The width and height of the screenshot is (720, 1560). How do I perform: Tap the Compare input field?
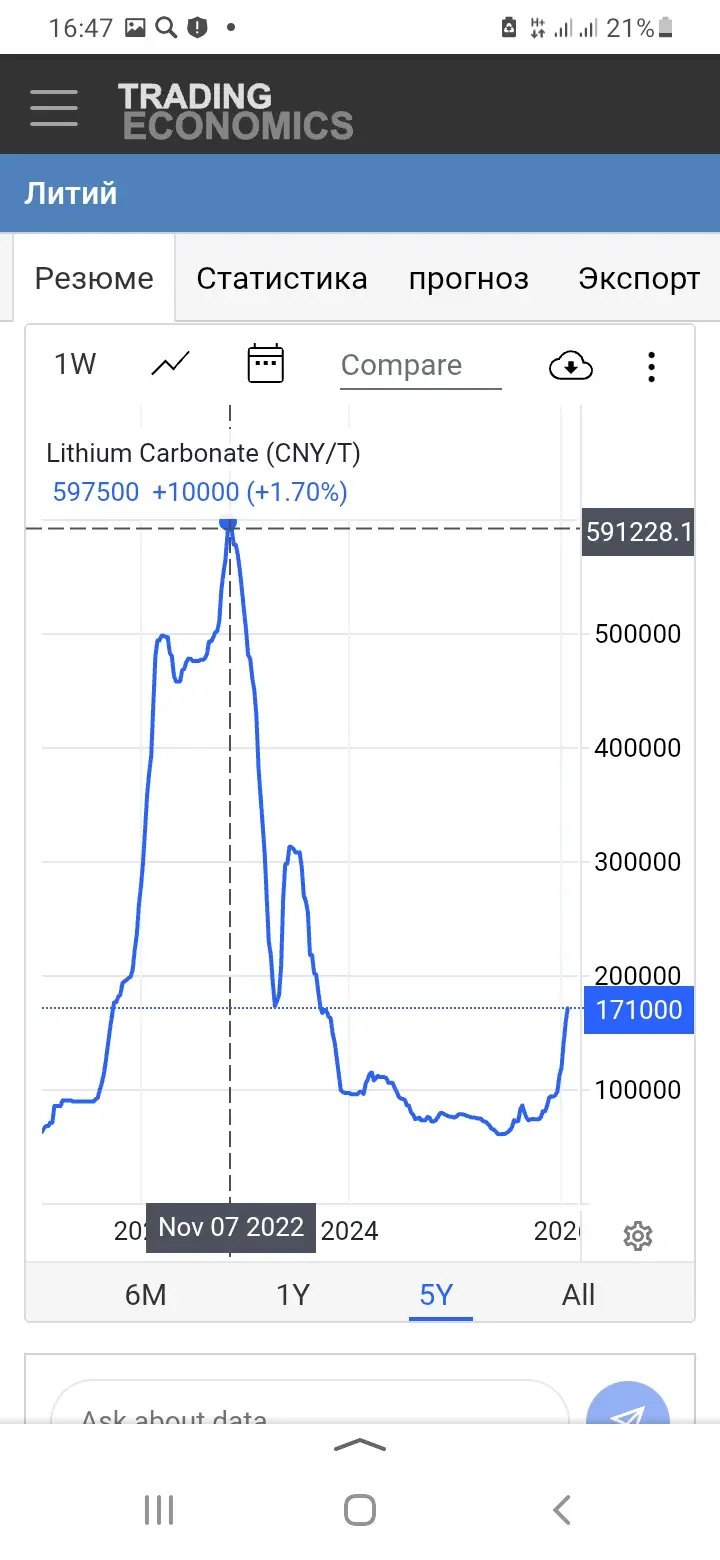tap(420, 366)
